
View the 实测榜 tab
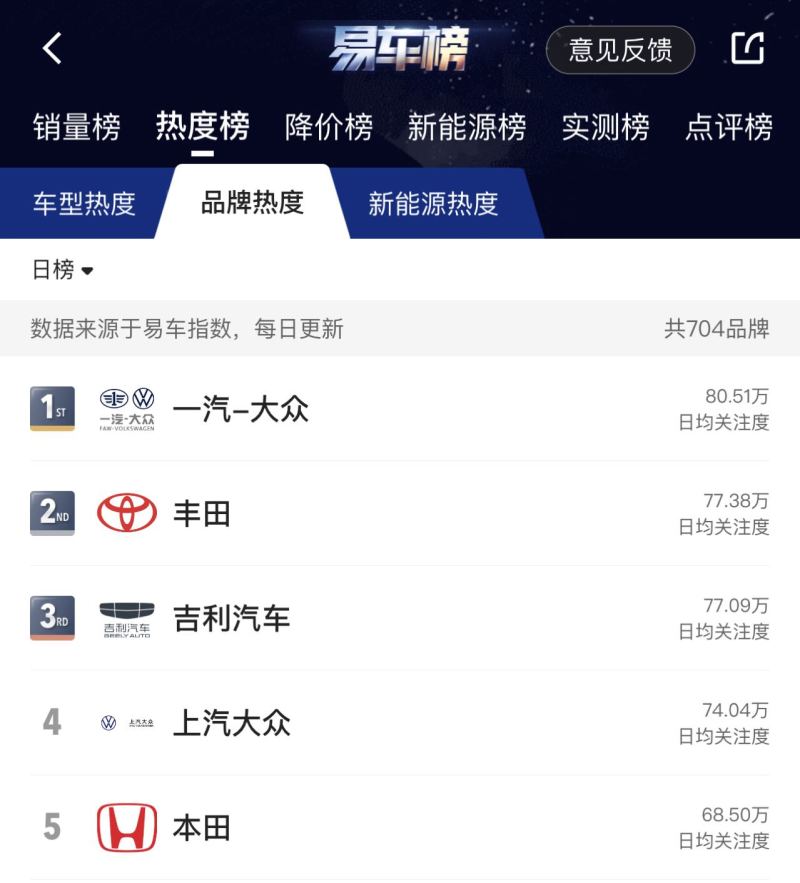point(605,127)
